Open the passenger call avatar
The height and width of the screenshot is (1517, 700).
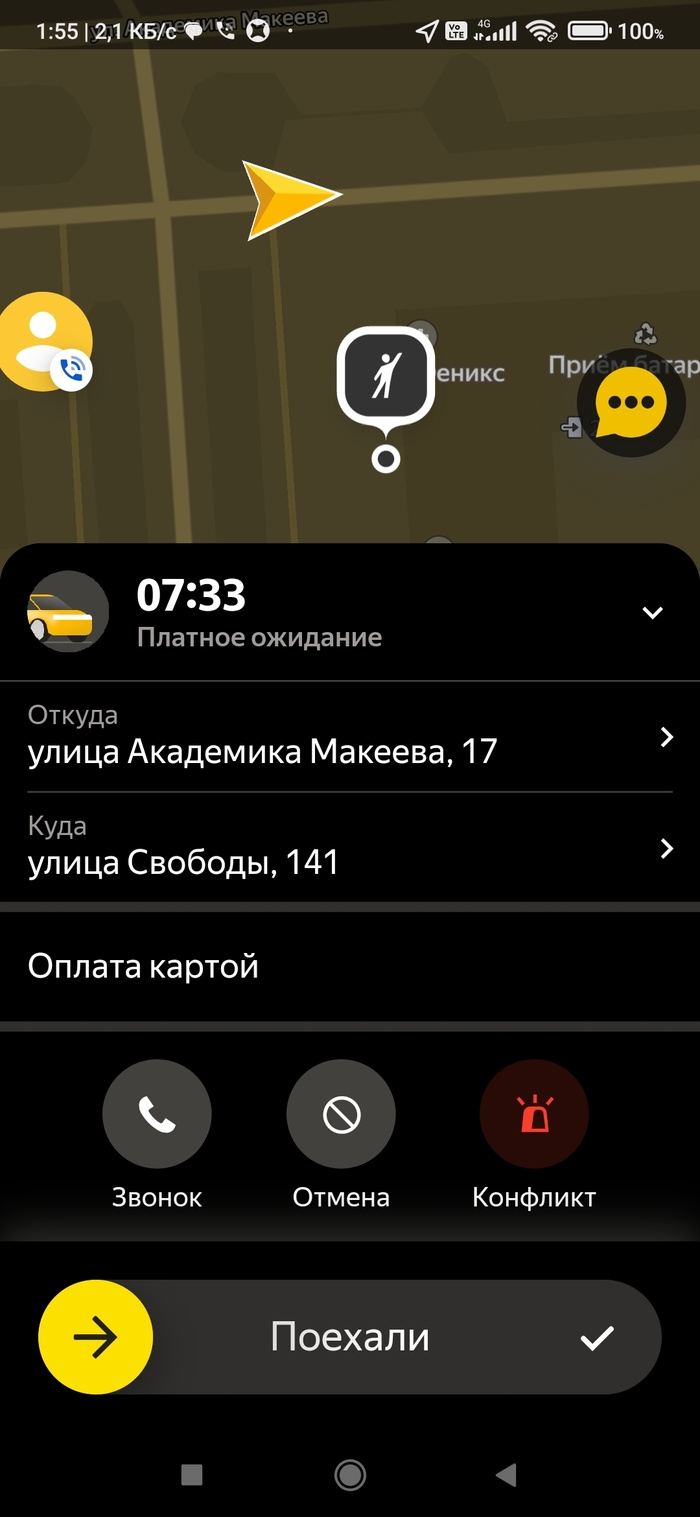click(x=43, y=342)
